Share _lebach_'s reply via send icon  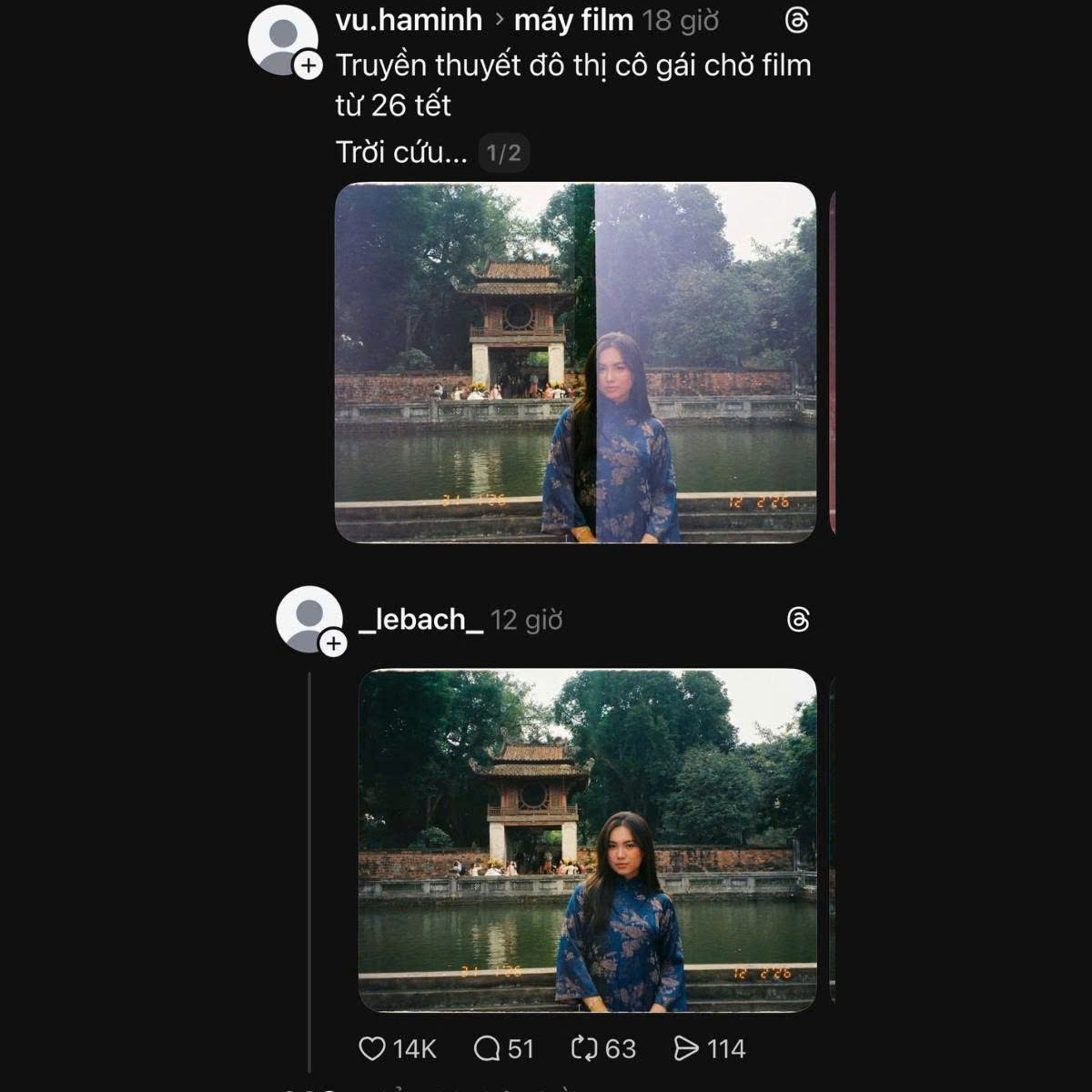point(686,1049)
